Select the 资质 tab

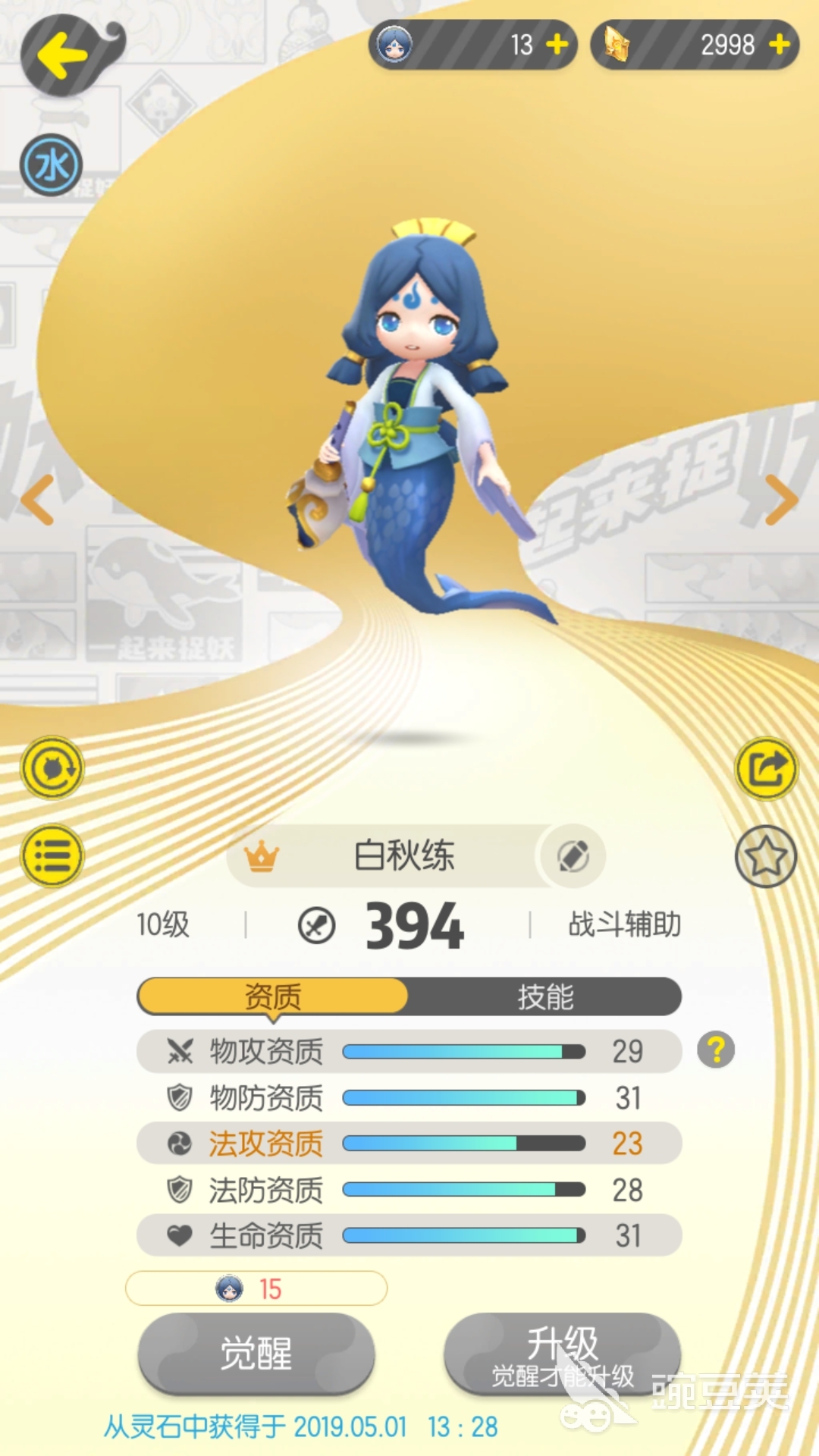point(273,996)
